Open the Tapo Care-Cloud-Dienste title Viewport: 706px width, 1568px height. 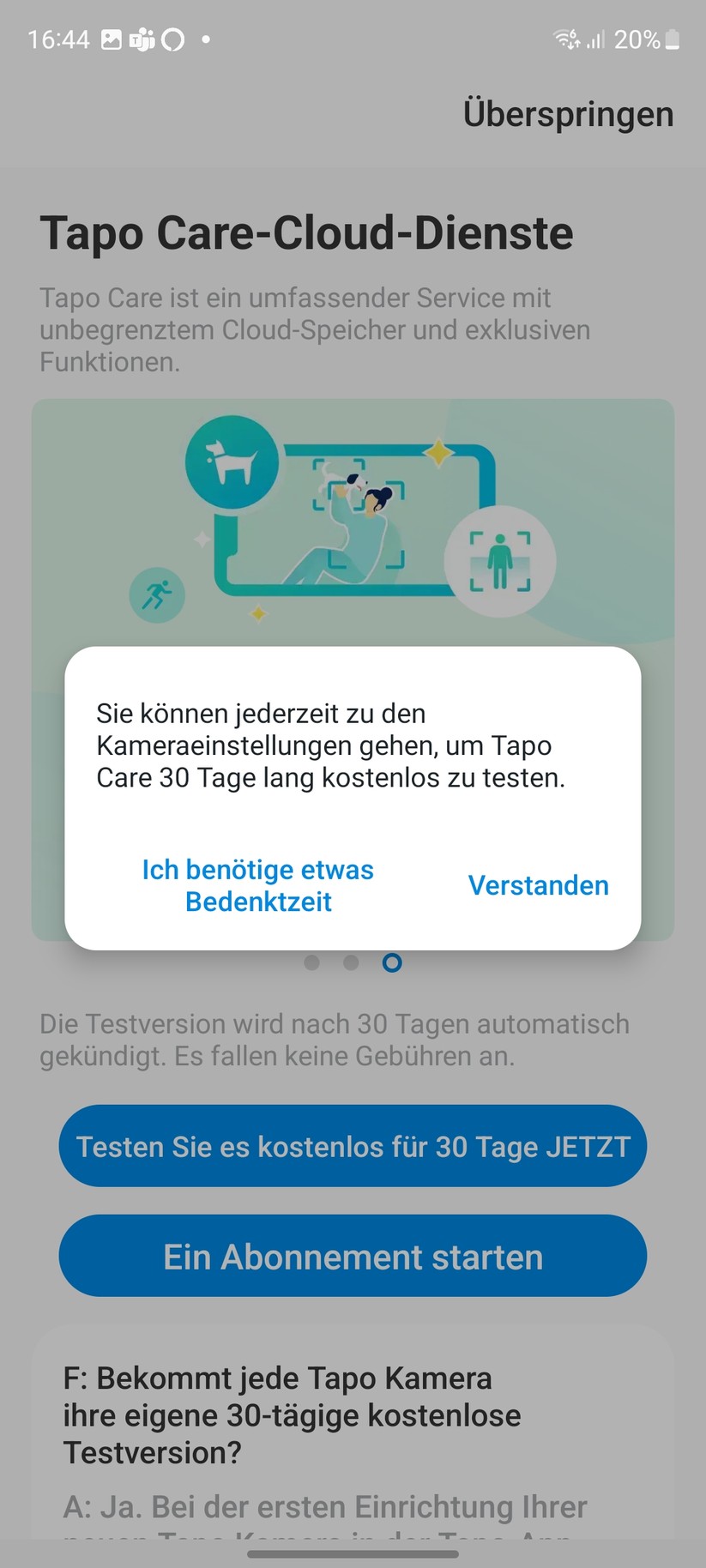306,232
